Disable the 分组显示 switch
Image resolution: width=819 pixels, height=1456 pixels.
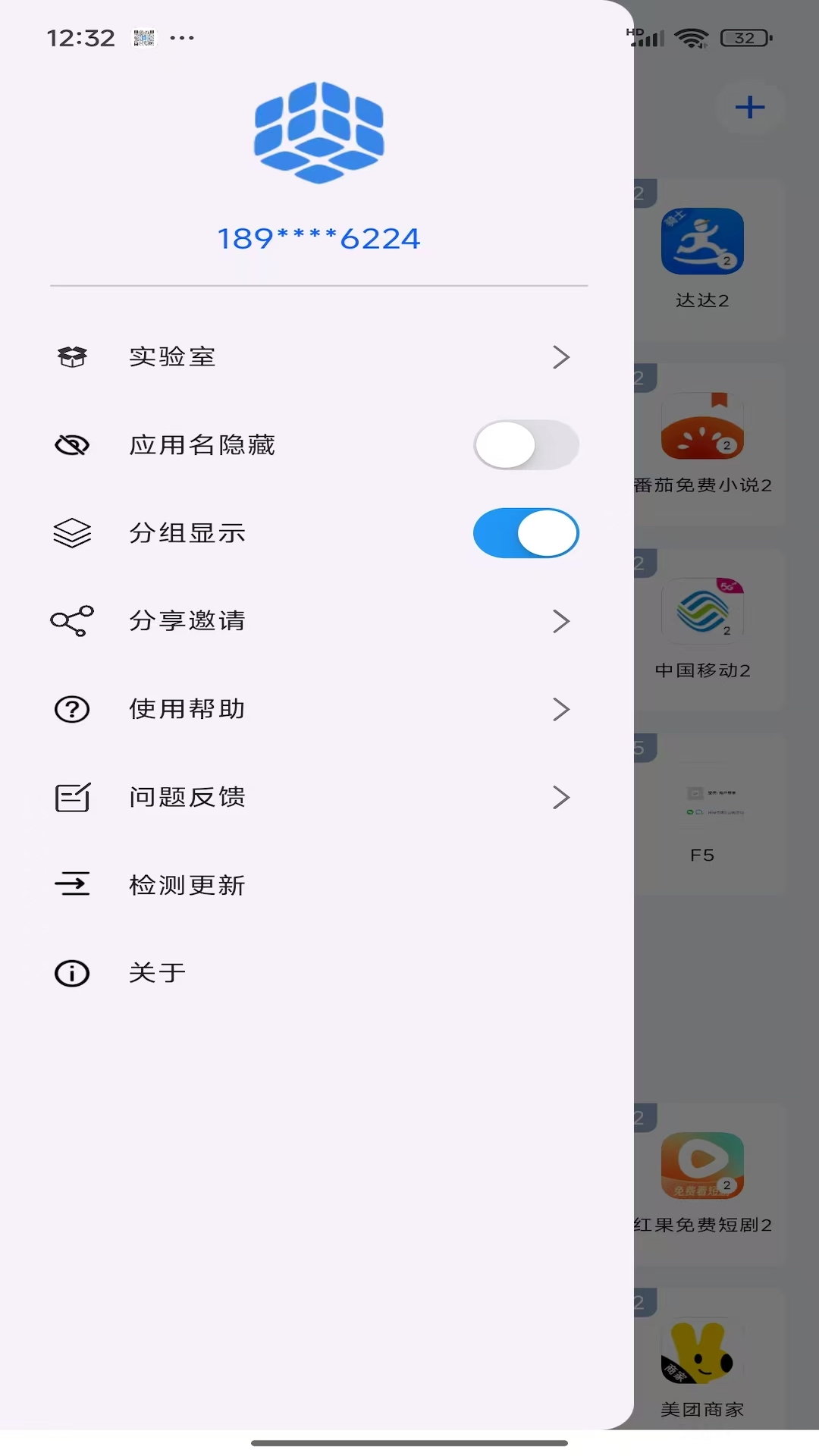click(526, 533)
